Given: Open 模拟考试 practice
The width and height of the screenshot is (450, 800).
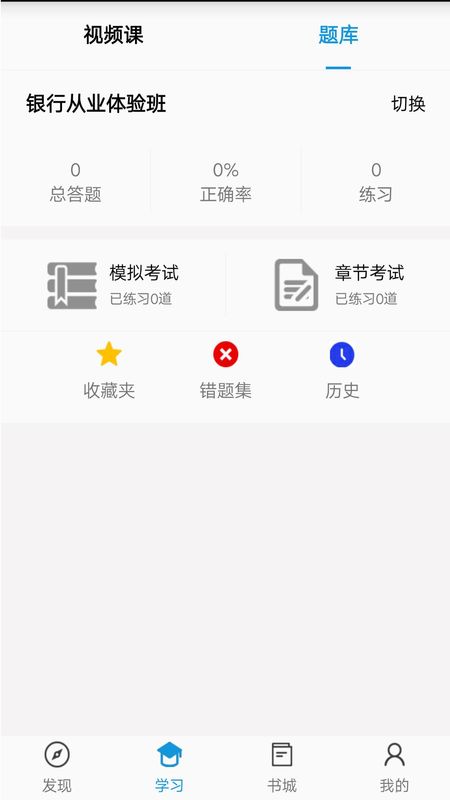Looking at the screenshot, I should tap(113, 285).
